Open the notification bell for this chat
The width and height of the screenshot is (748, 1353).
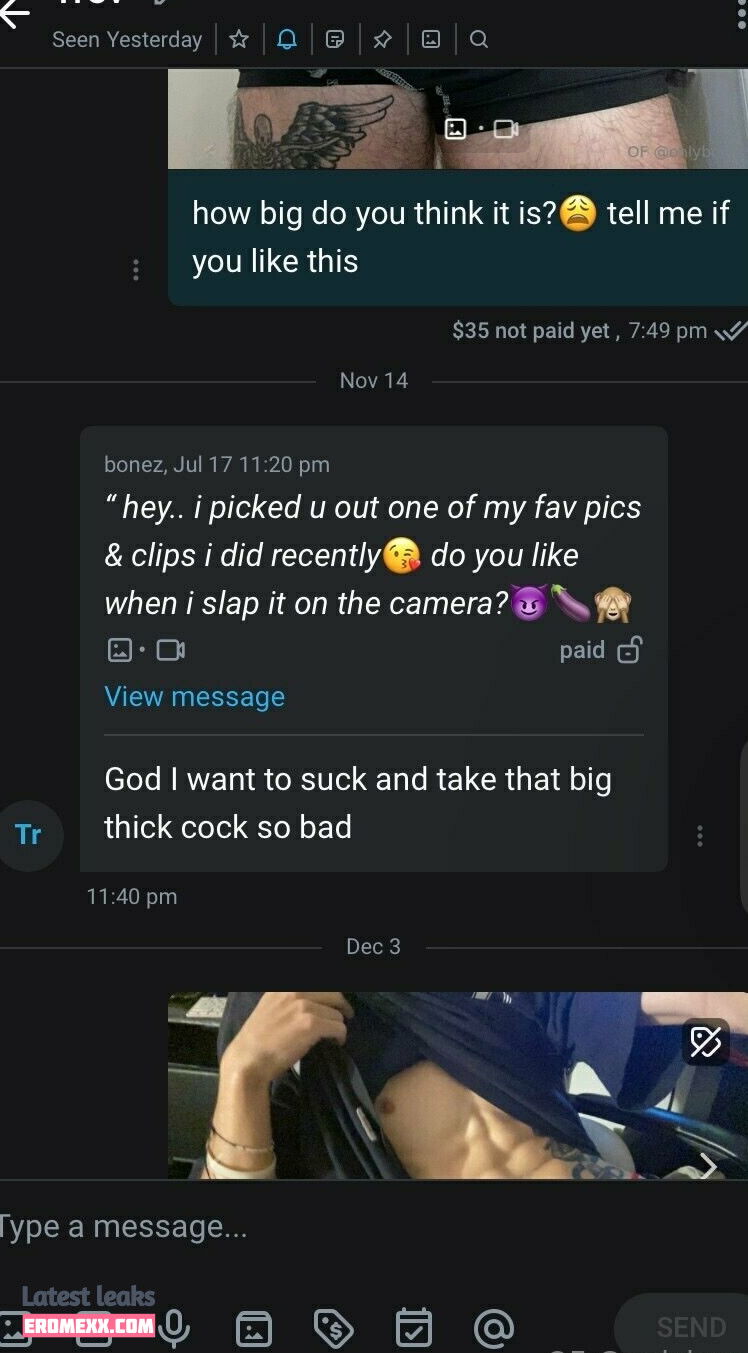tap(287, 39)
